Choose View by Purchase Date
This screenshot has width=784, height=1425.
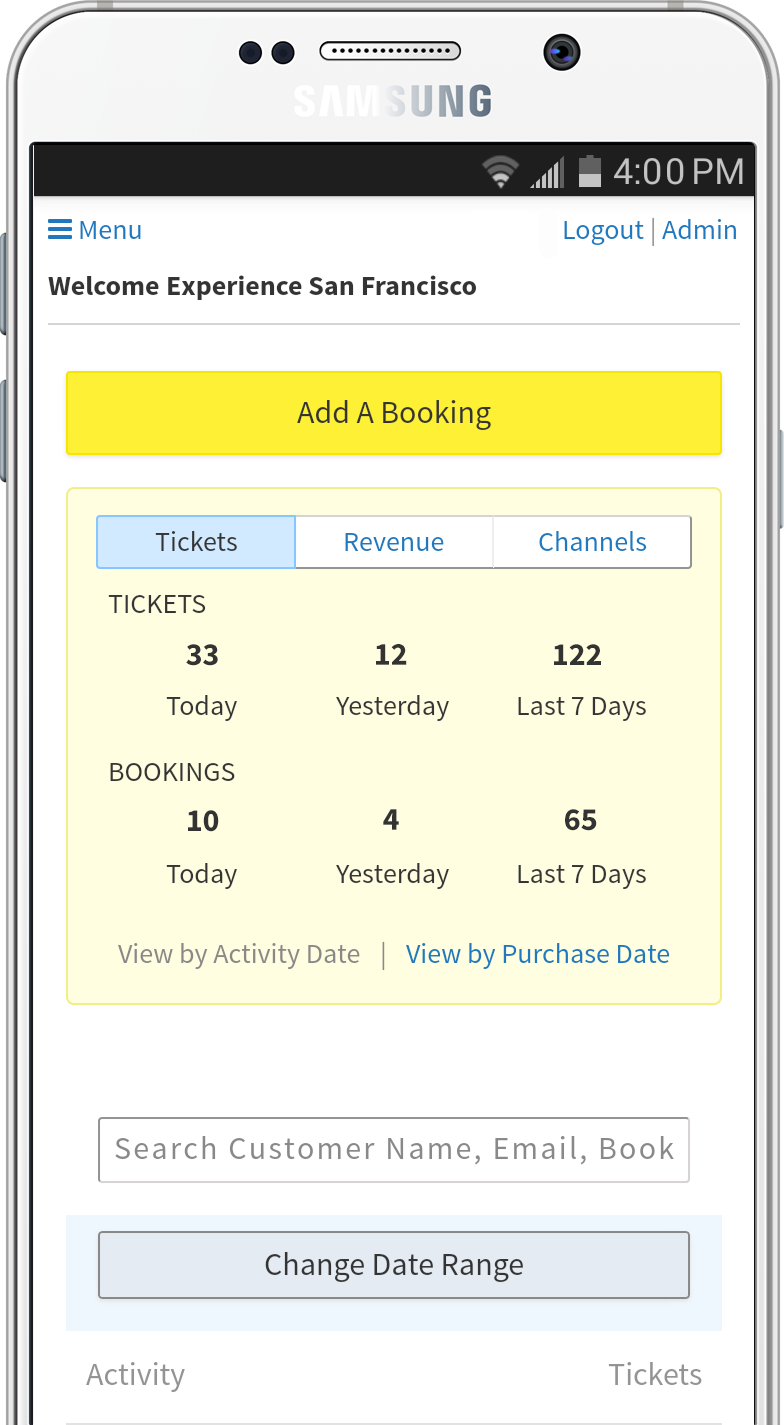538,954
